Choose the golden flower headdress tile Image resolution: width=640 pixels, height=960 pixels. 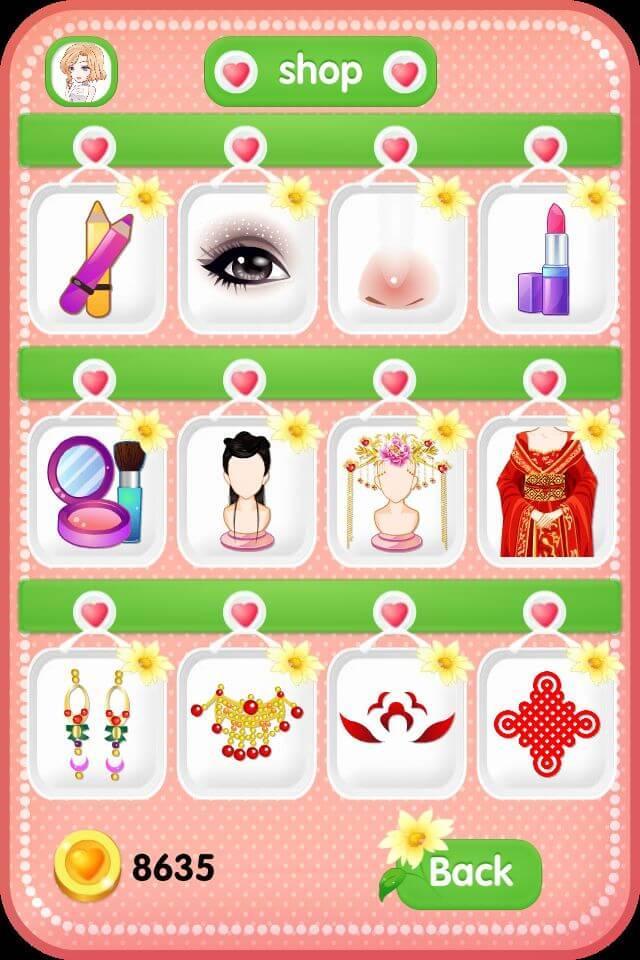pos(396,492)
